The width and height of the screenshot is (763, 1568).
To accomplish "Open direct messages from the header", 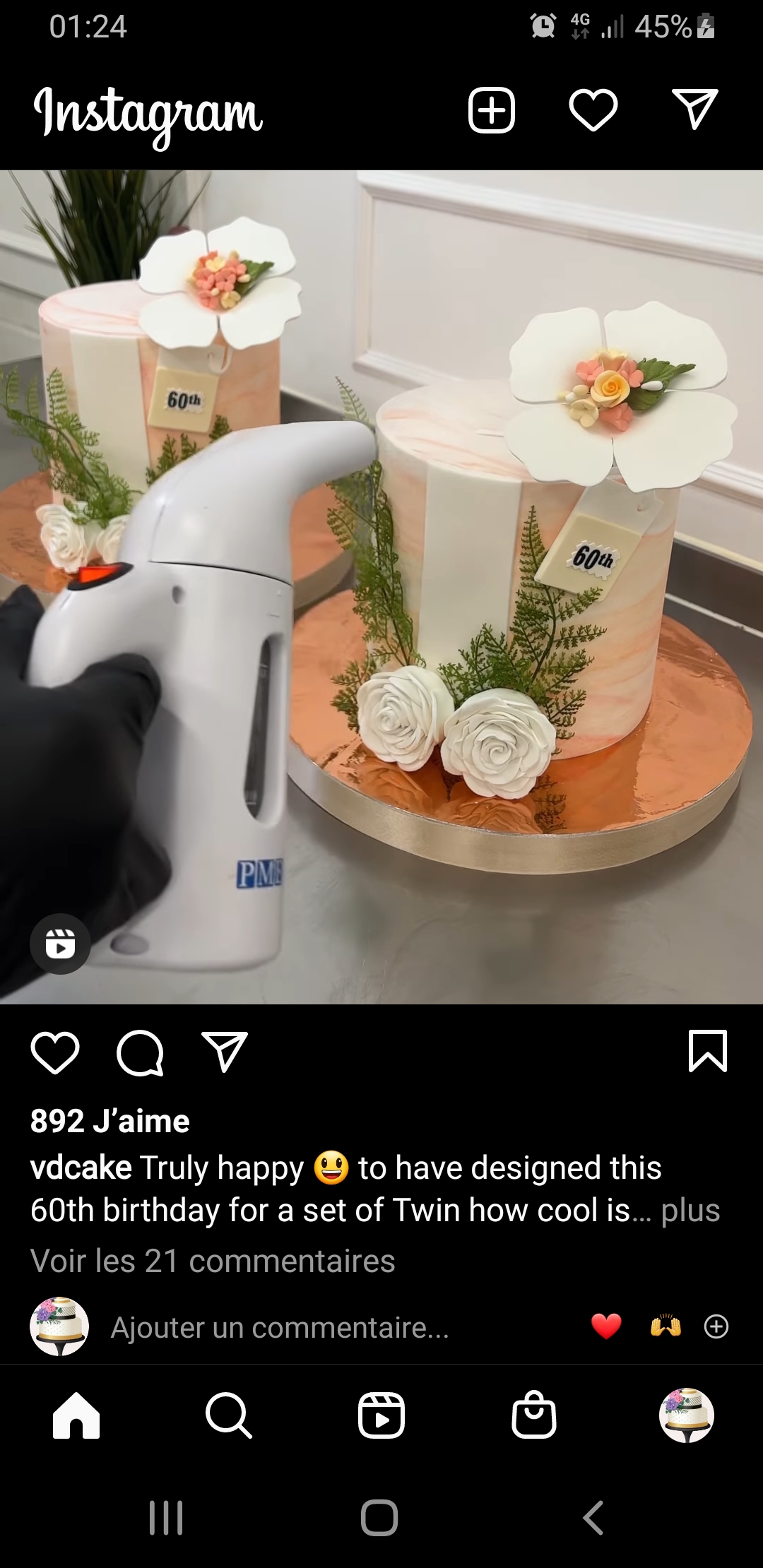I will point(695,109).
